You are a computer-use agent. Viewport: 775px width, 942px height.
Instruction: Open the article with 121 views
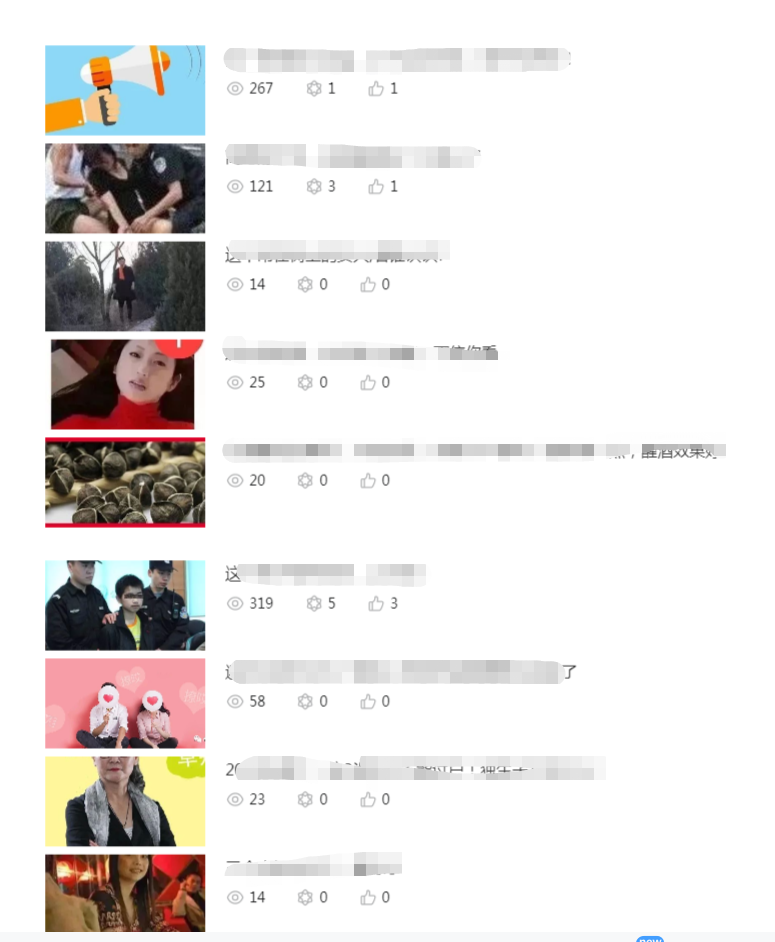click(125, 188)
